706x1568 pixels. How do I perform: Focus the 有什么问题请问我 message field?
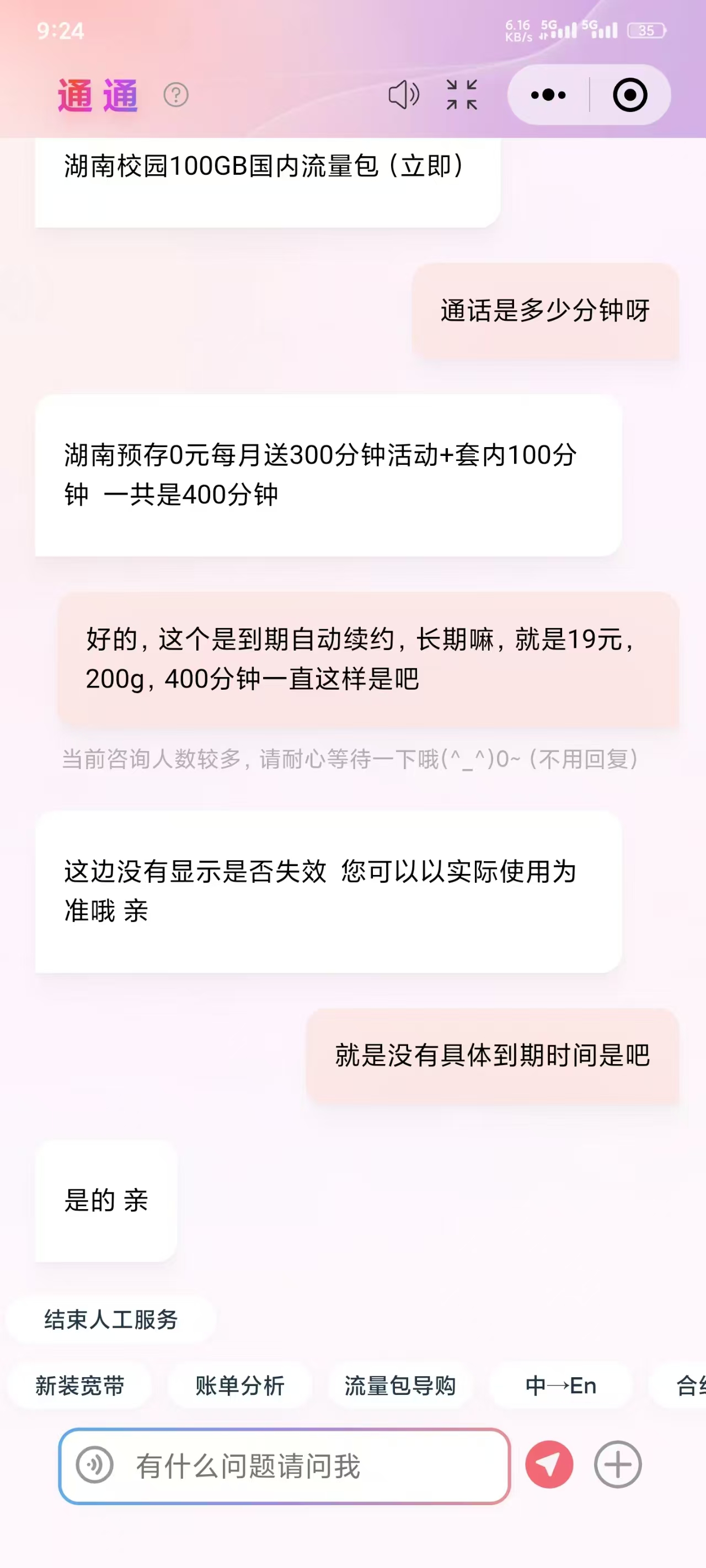(304, 1465)
